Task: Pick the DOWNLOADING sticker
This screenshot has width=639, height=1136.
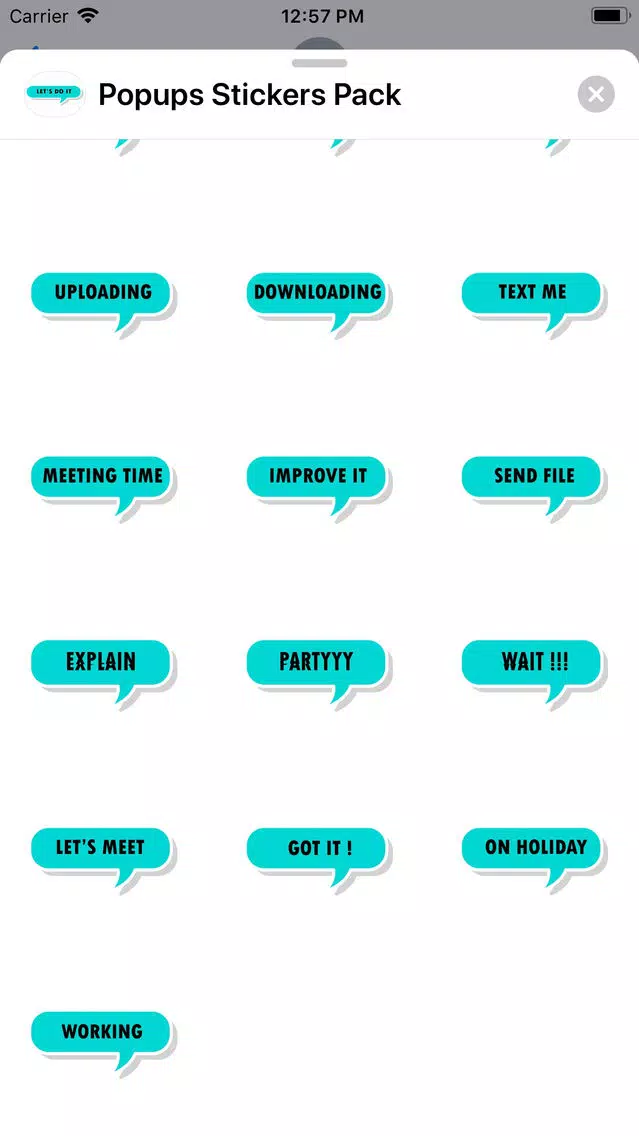Action: point(318,303)
